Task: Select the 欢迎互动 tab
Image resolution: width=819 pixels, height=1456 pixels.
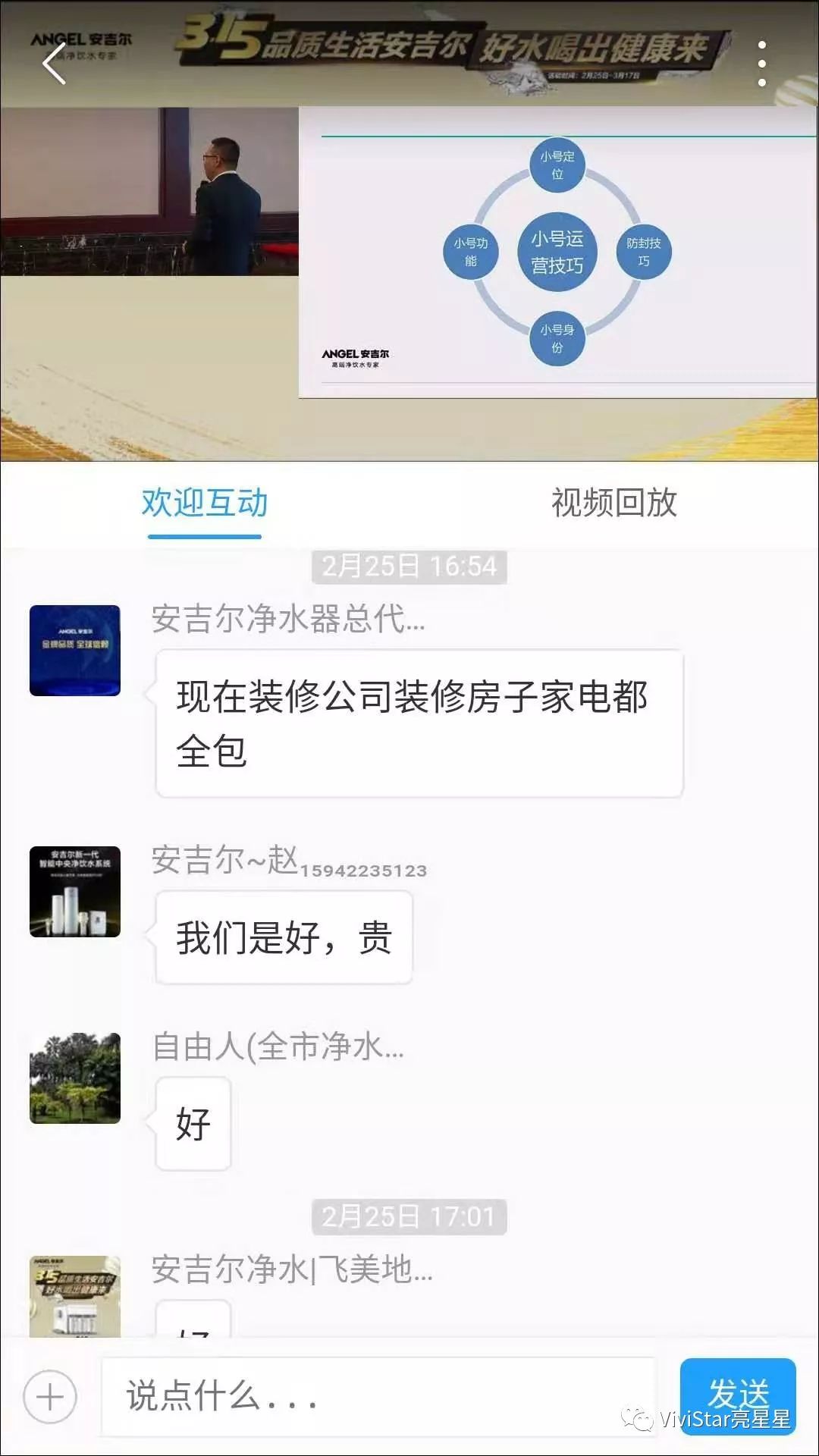Action: (x=205, y=502)
